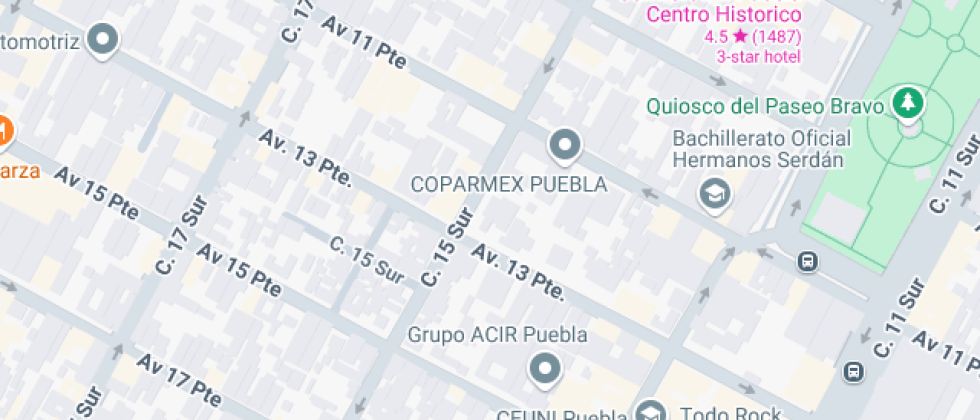Open the Bachillerato Oficial Hermanos Serdán school marker

click(714, 194)
